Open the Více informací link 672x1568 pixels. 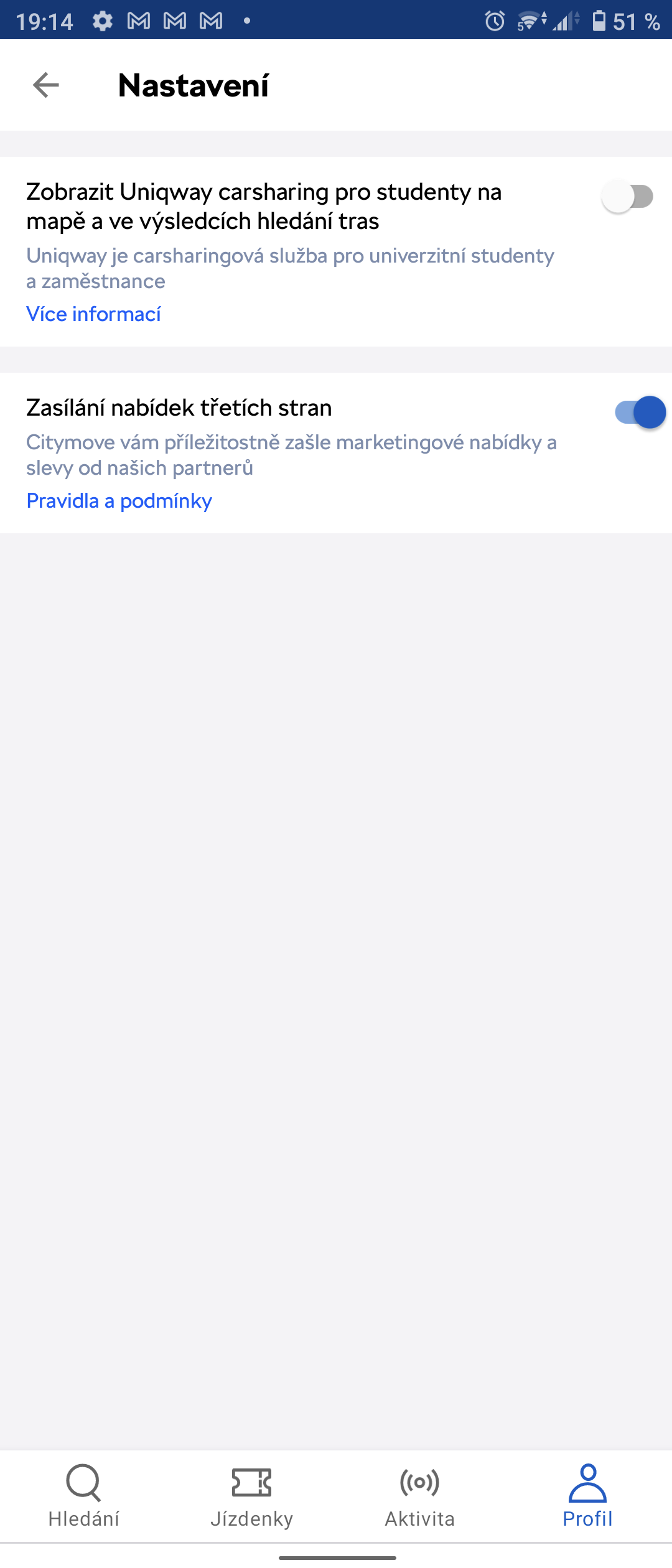[93, 314]
